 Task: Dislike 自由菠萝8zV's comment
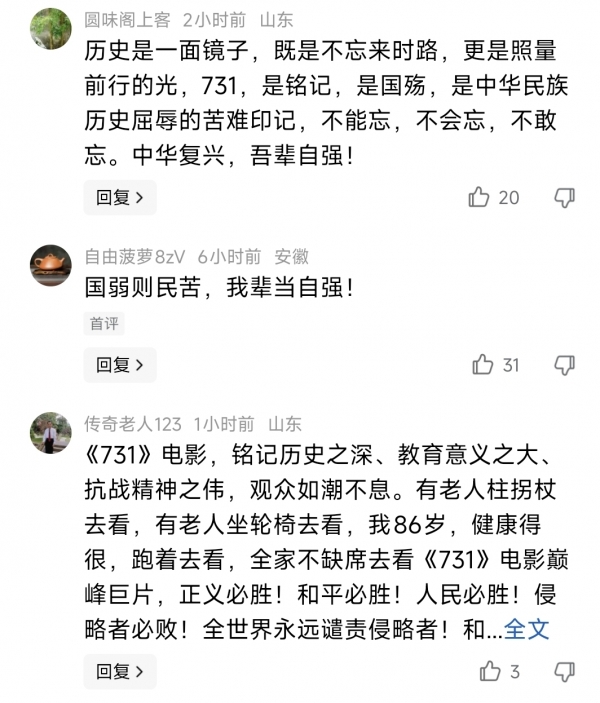tap(564, 365)
